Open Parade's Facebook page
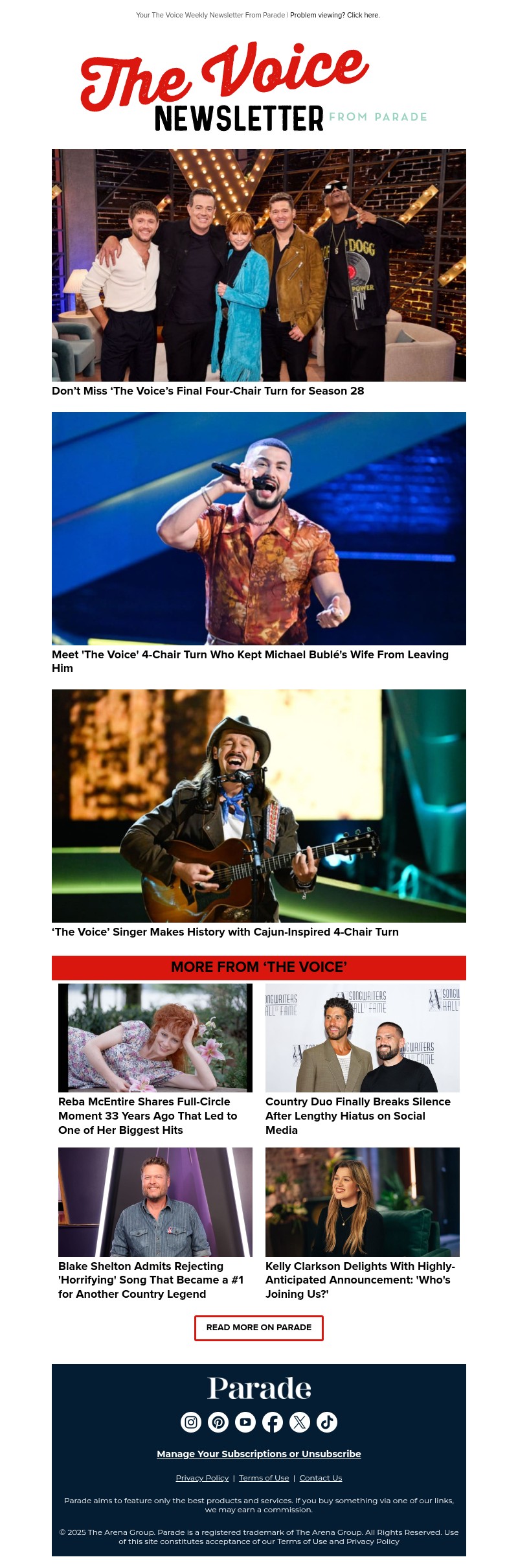518x1568 pixels. click(x=273, y=1422)
